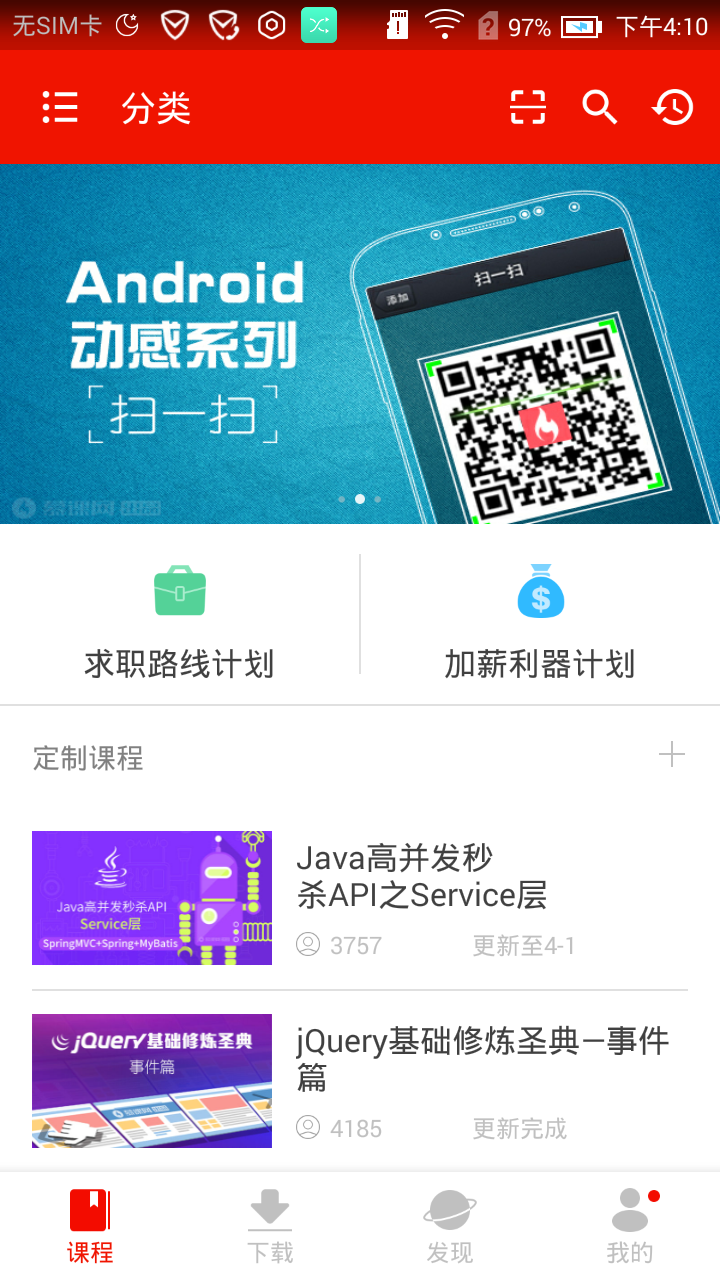Viewport: 720px width, 1280px height.
Task: Switch to the 我的 tab
Action: tap(630, 1225)
